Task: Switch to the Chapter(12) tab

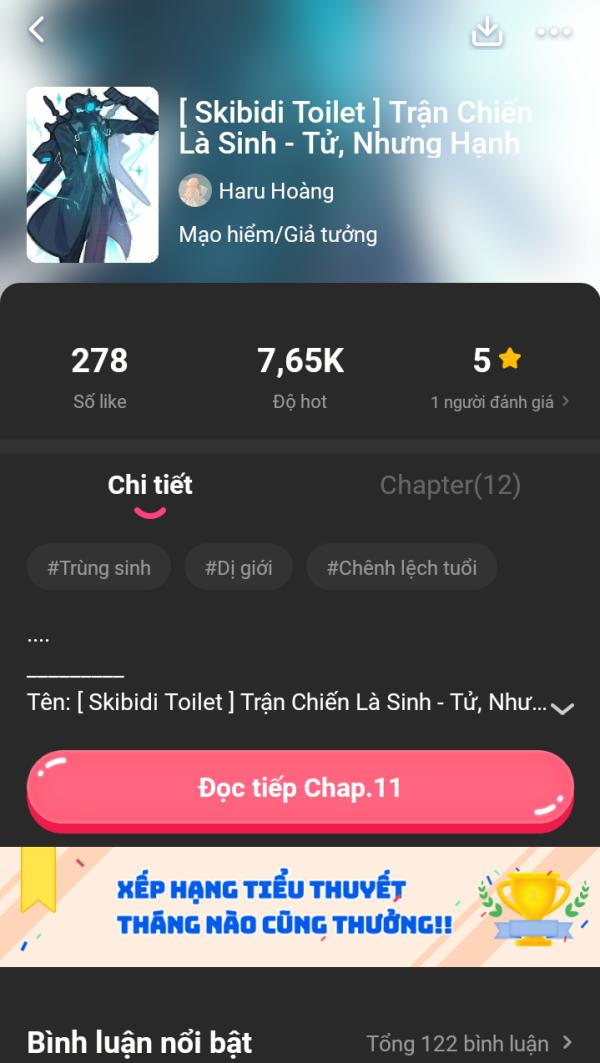Action: coord(450,485)
